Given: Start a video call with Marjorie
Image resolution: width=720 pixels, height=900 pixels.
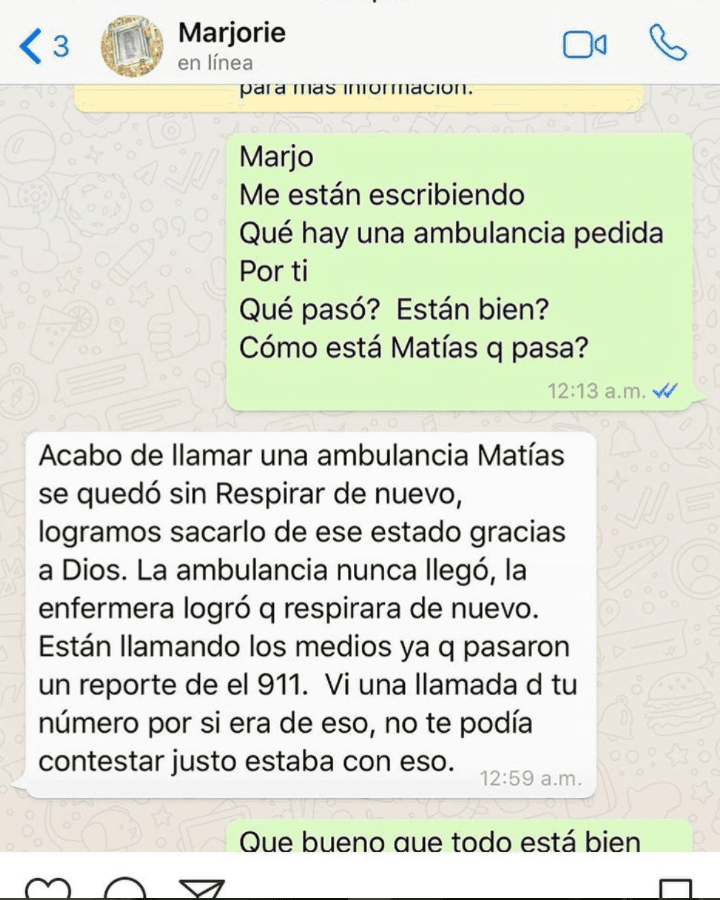Looking at the screenshot, I should (583, 42).
